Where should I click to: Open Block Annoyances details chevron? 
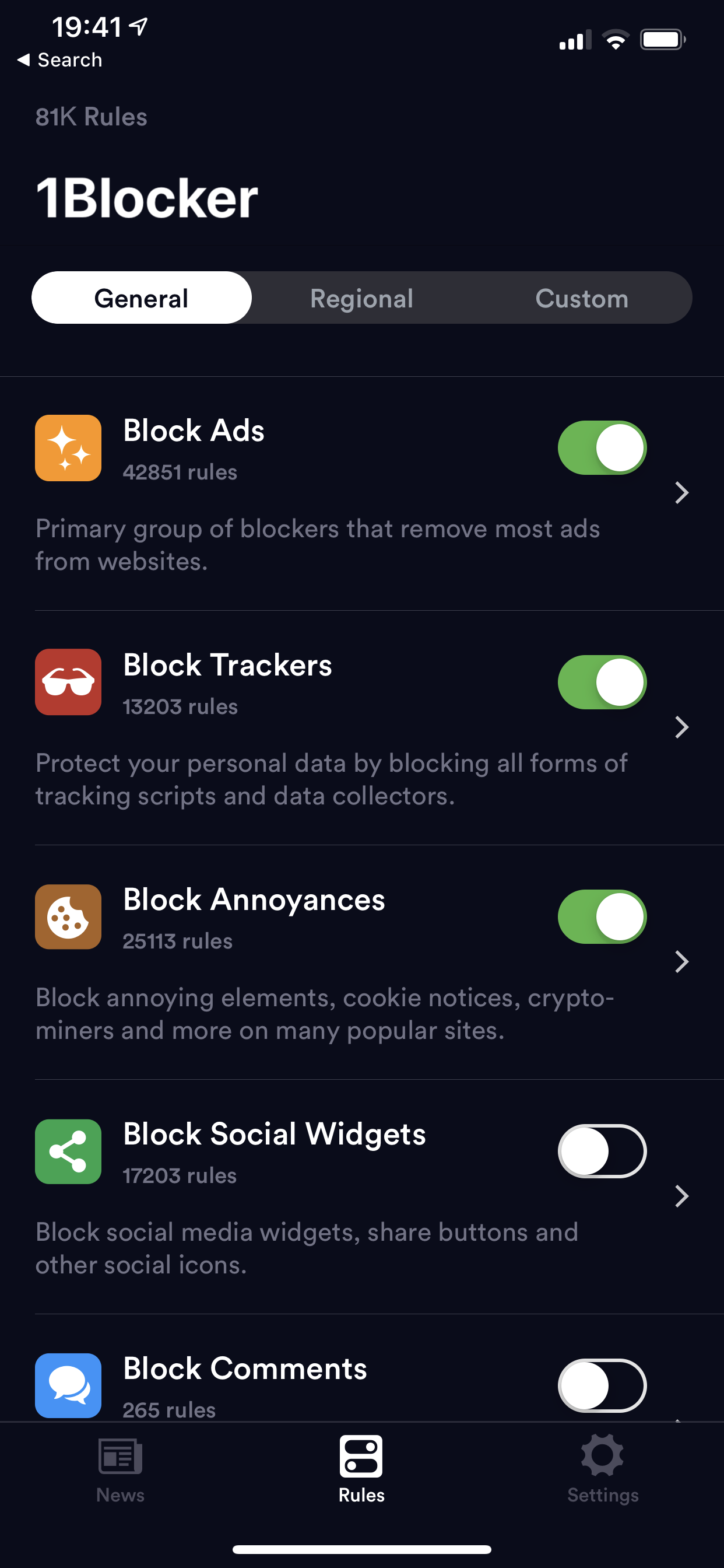point(681,962)
